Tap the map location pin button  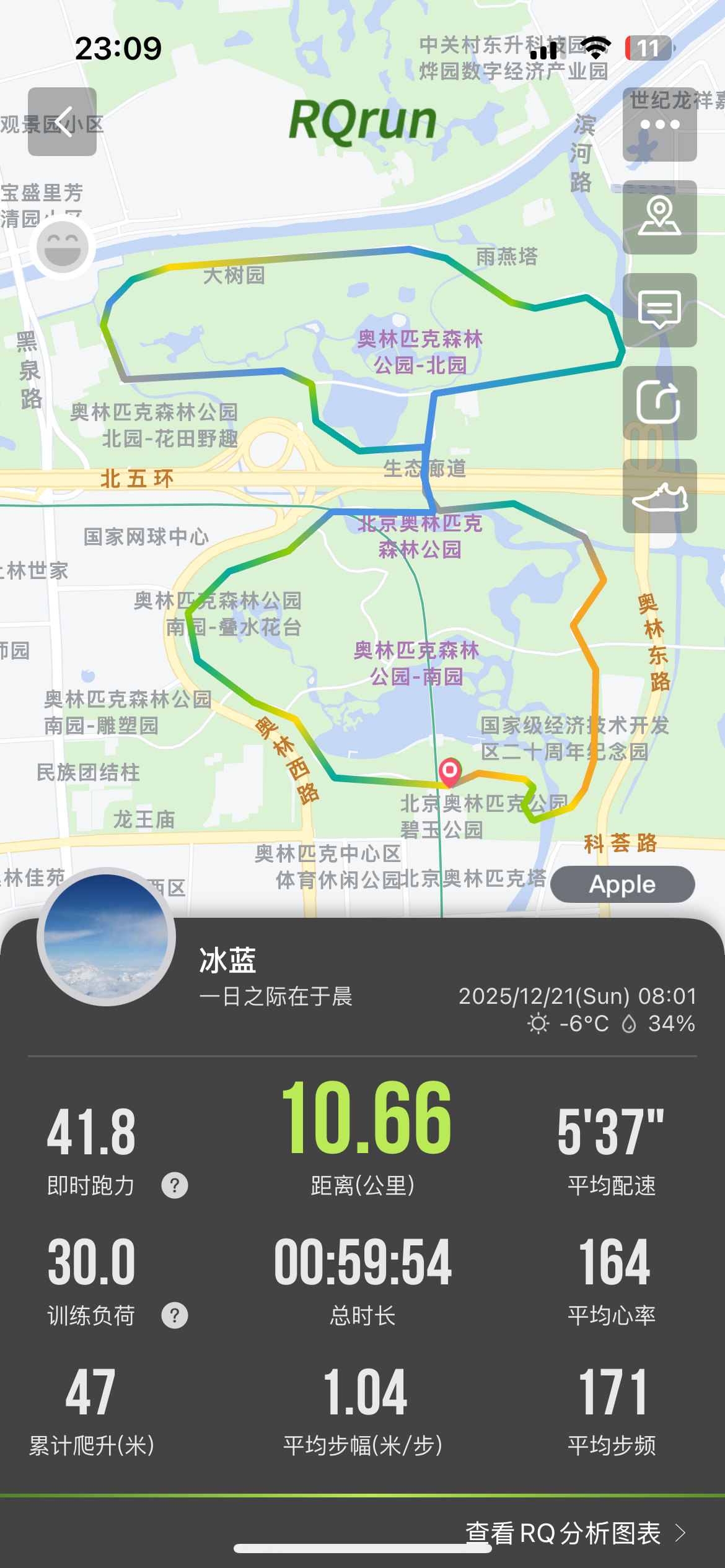tap(660, 217)
